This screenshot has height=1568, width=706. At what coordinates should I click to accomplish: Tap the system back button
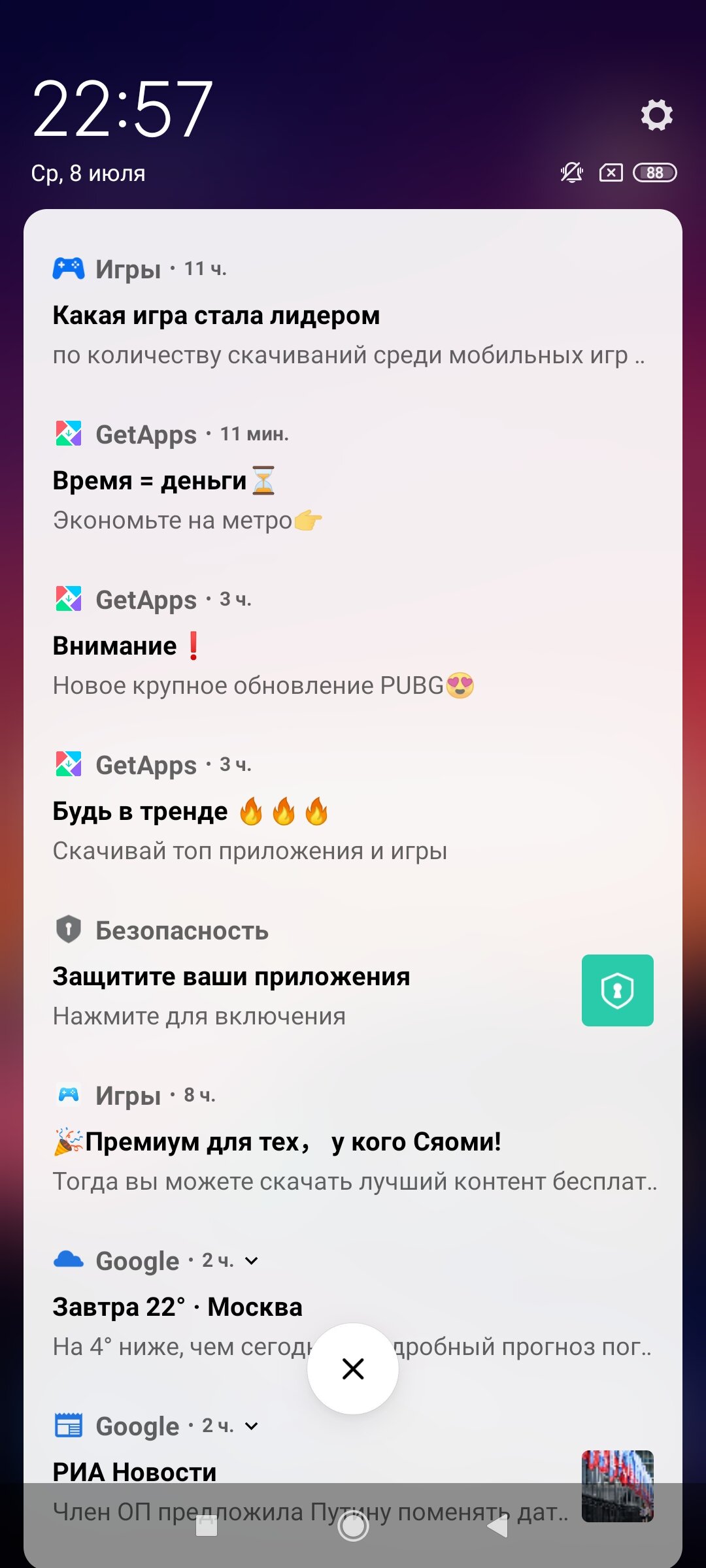[x=498, y=1527]
